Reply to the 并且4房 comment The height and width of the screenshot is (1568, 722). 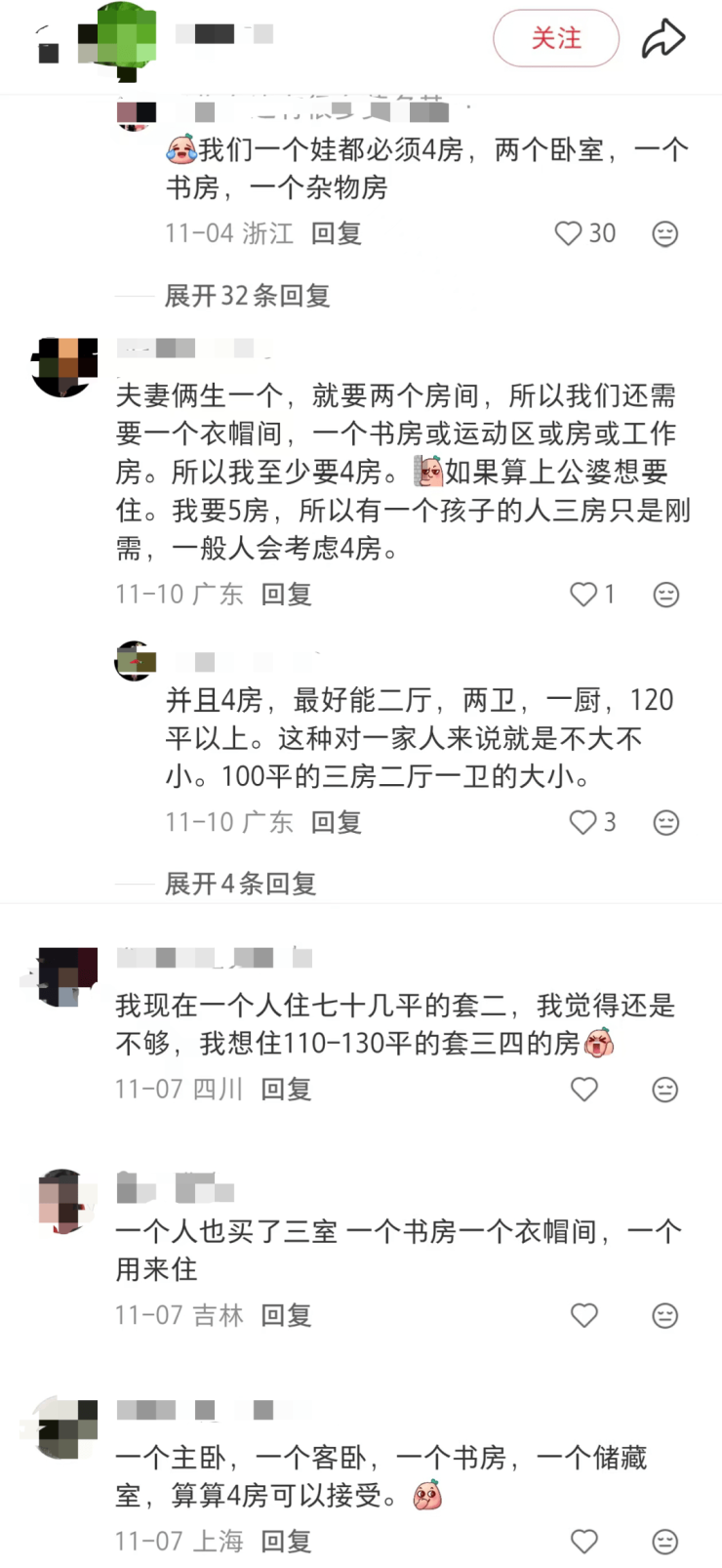[337, 822]
